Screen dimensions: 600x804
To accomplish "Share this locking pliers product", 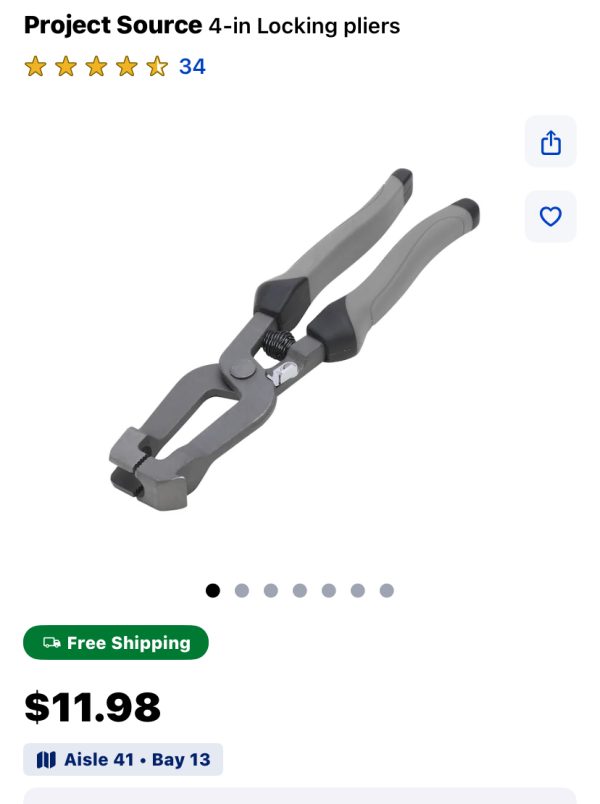I will click(x=550, y=142).
